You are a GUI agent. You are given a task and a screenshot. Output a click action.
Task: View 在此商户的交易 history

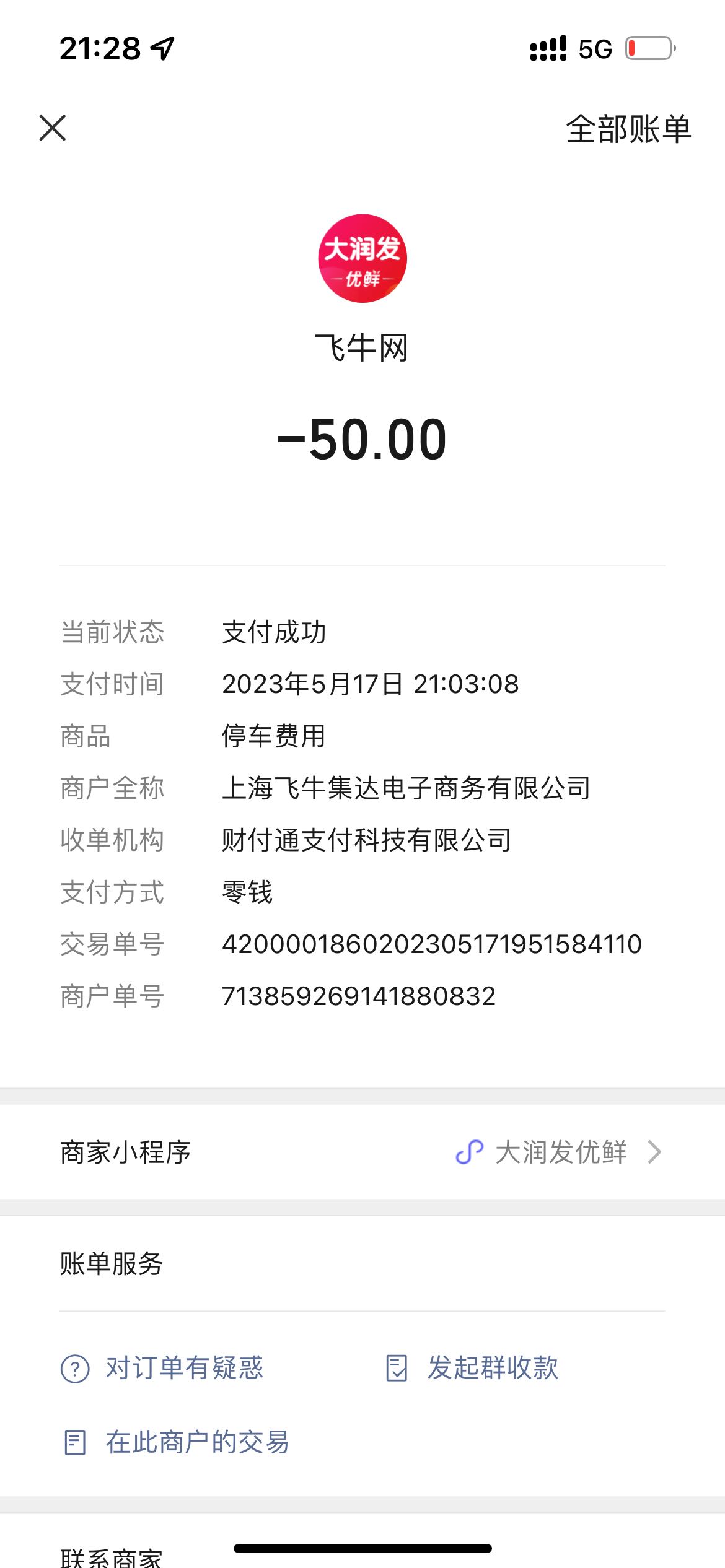pos(176,1442)
